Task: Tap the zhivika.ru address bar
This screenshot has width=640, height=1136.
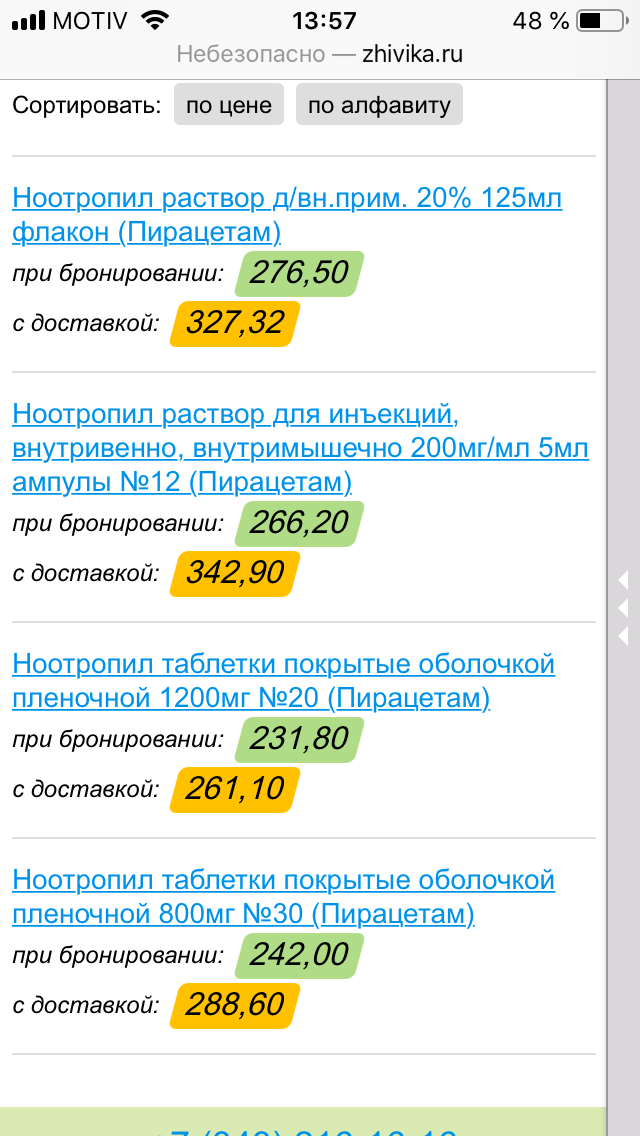Action: pyautogui.click(x=320, y=54)
